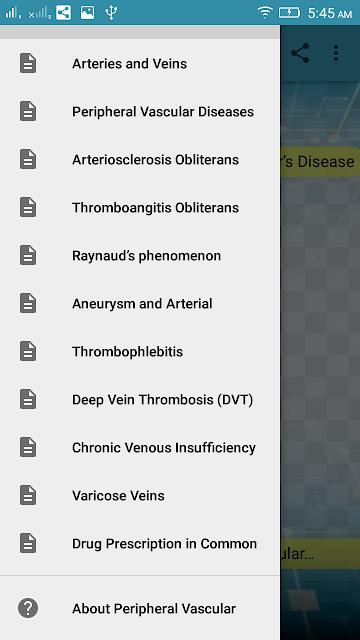This screenshot has height=640, width=360.
Task: Open the Arteries and Veins chapter
Action: pos(140,64)
